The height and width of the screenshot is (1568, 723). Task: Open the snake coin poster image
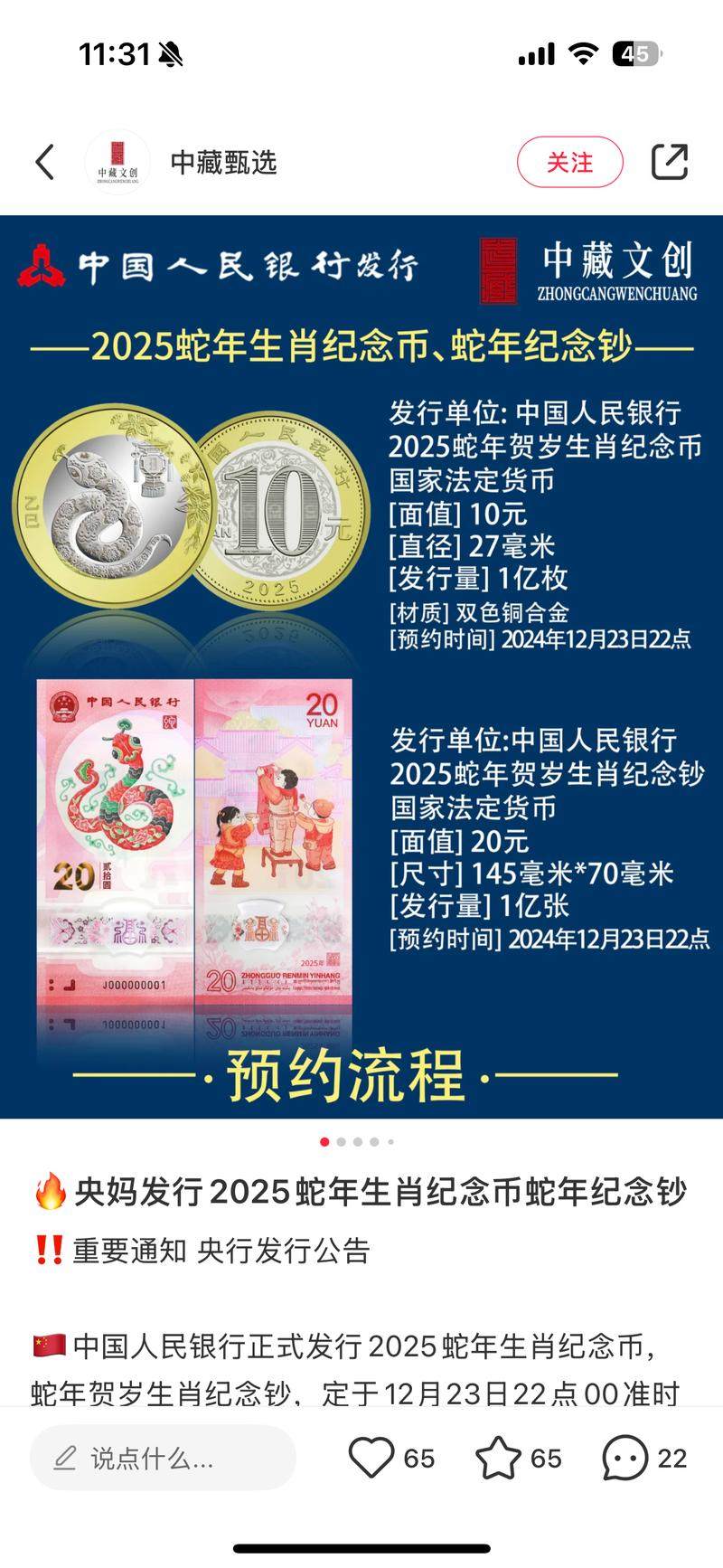(x=361, y=666)
